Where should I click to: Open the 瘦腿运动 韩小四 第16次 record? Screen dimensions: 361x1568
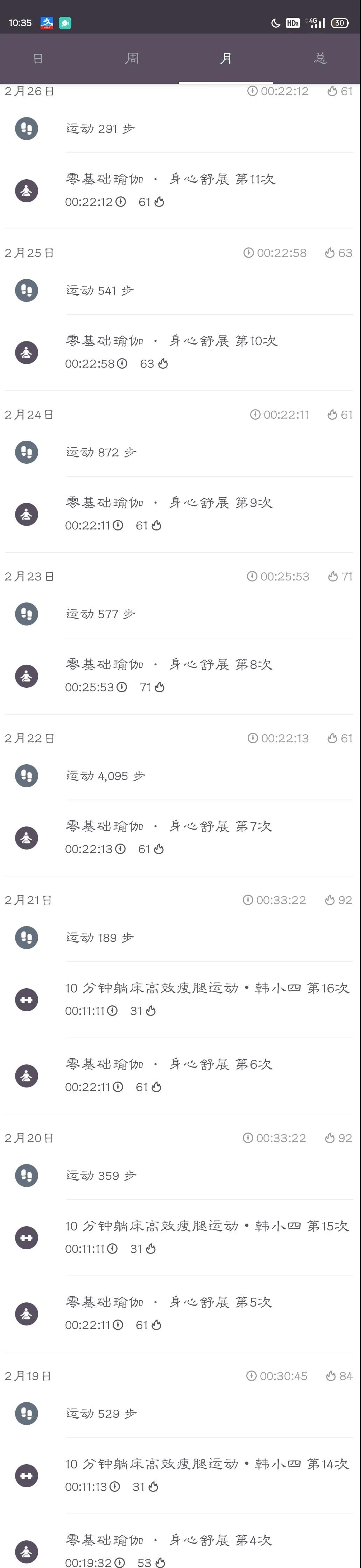[x=207, y=999]
